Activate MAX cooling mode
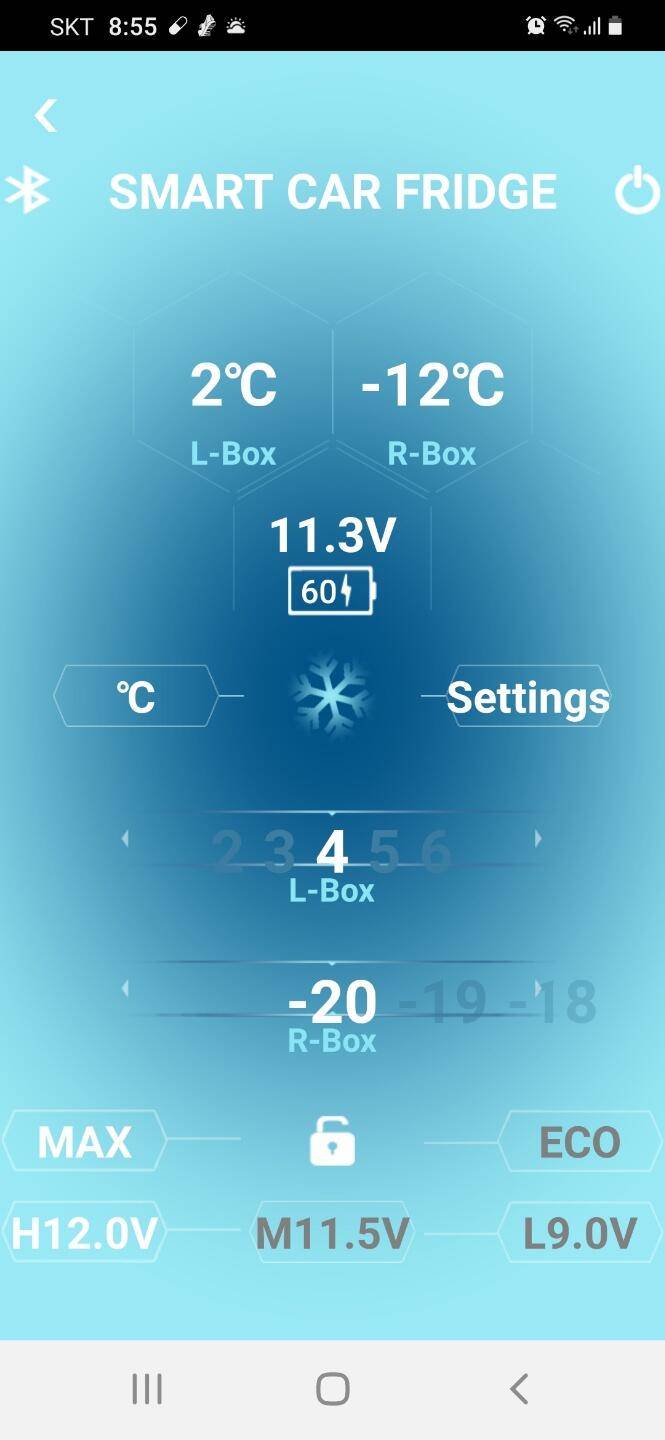Screen dimensions: 665x1440 point(85,1141)
